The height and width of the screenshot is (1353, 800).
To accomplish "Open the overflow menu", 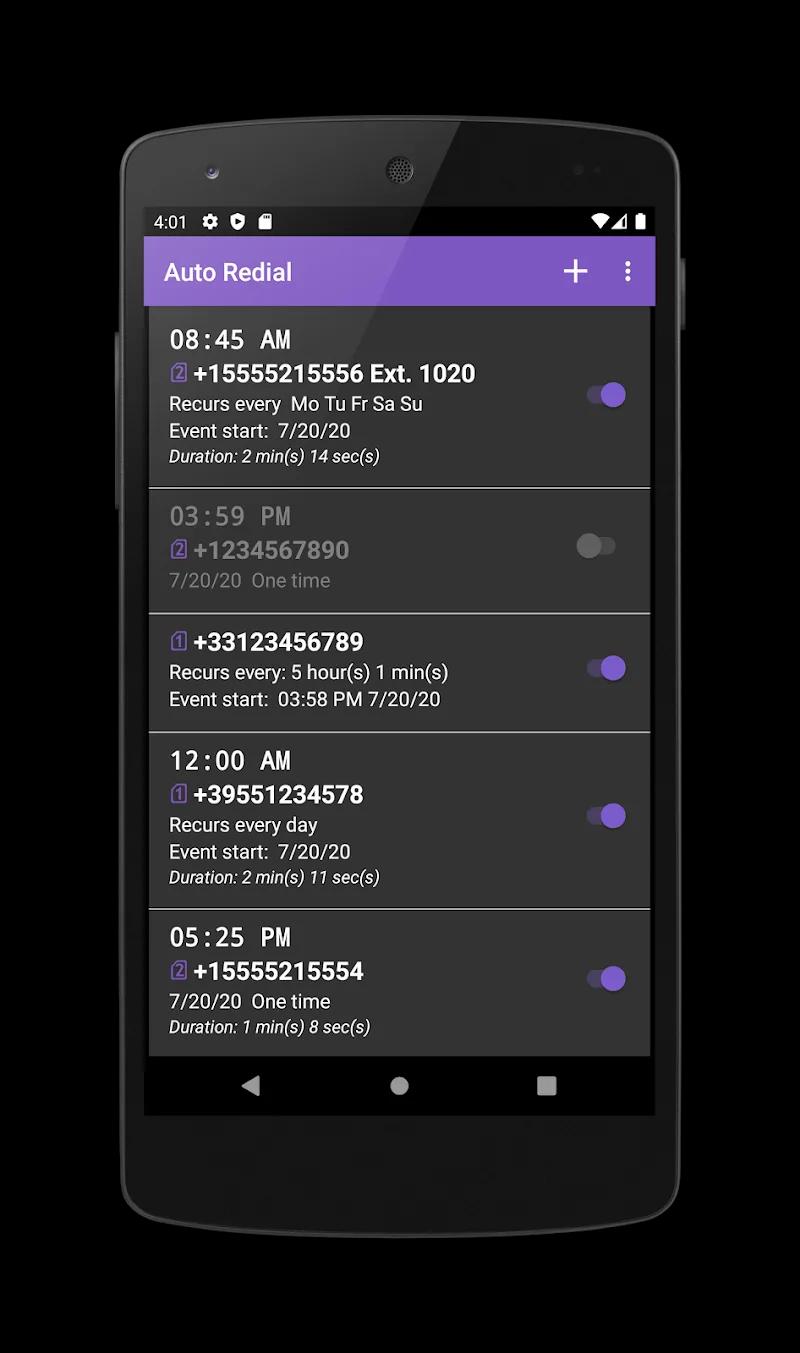I will pyautogui.click(x=628, y=271).
